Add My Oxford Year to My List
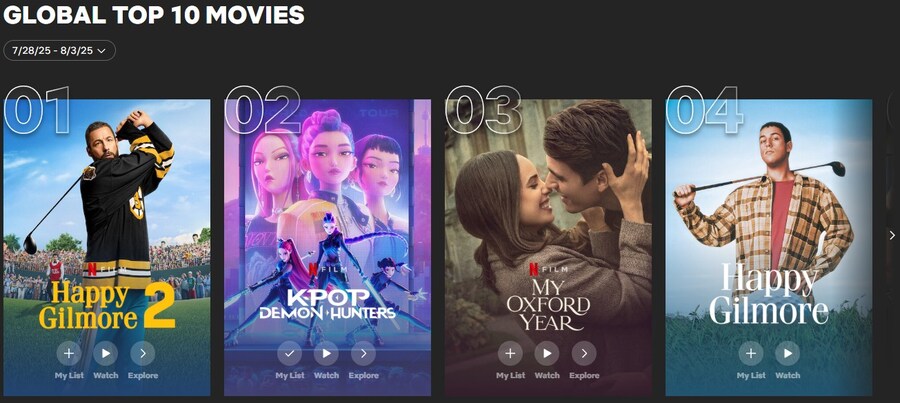This screenshot has width=900, height=403. click(510, 353)
